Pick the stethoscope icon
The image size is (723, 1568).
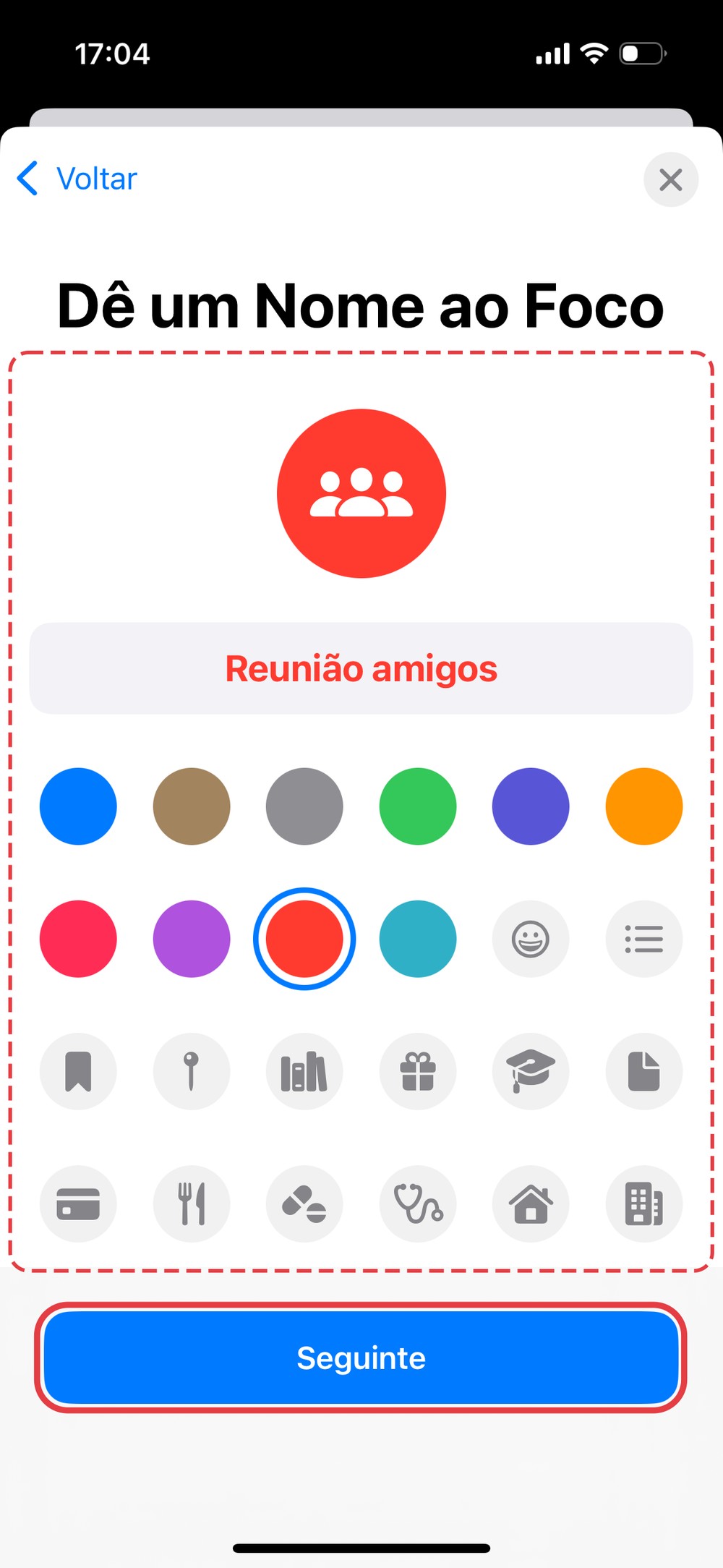[x=418, y=1203]
